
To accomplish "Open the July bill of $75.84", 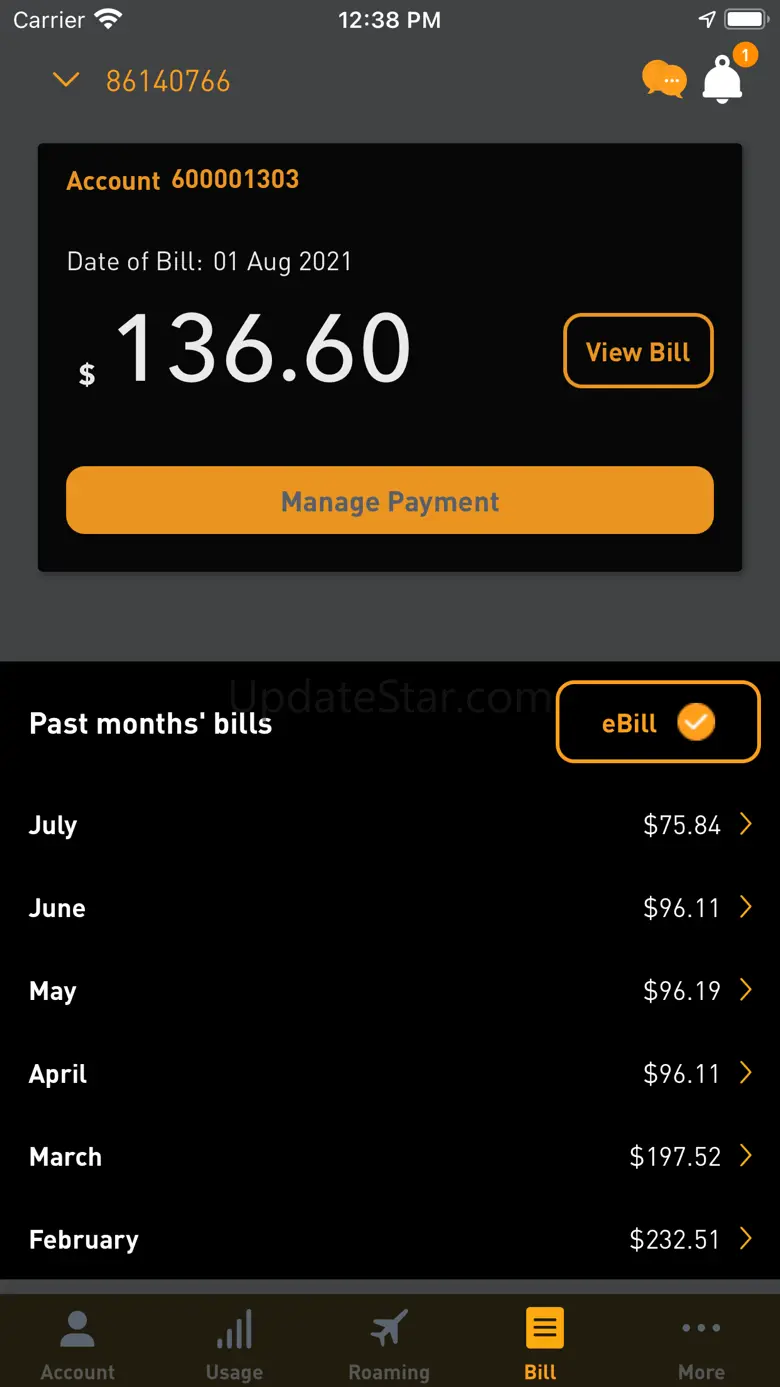I will pyautogui.click(x=390, y=825).
